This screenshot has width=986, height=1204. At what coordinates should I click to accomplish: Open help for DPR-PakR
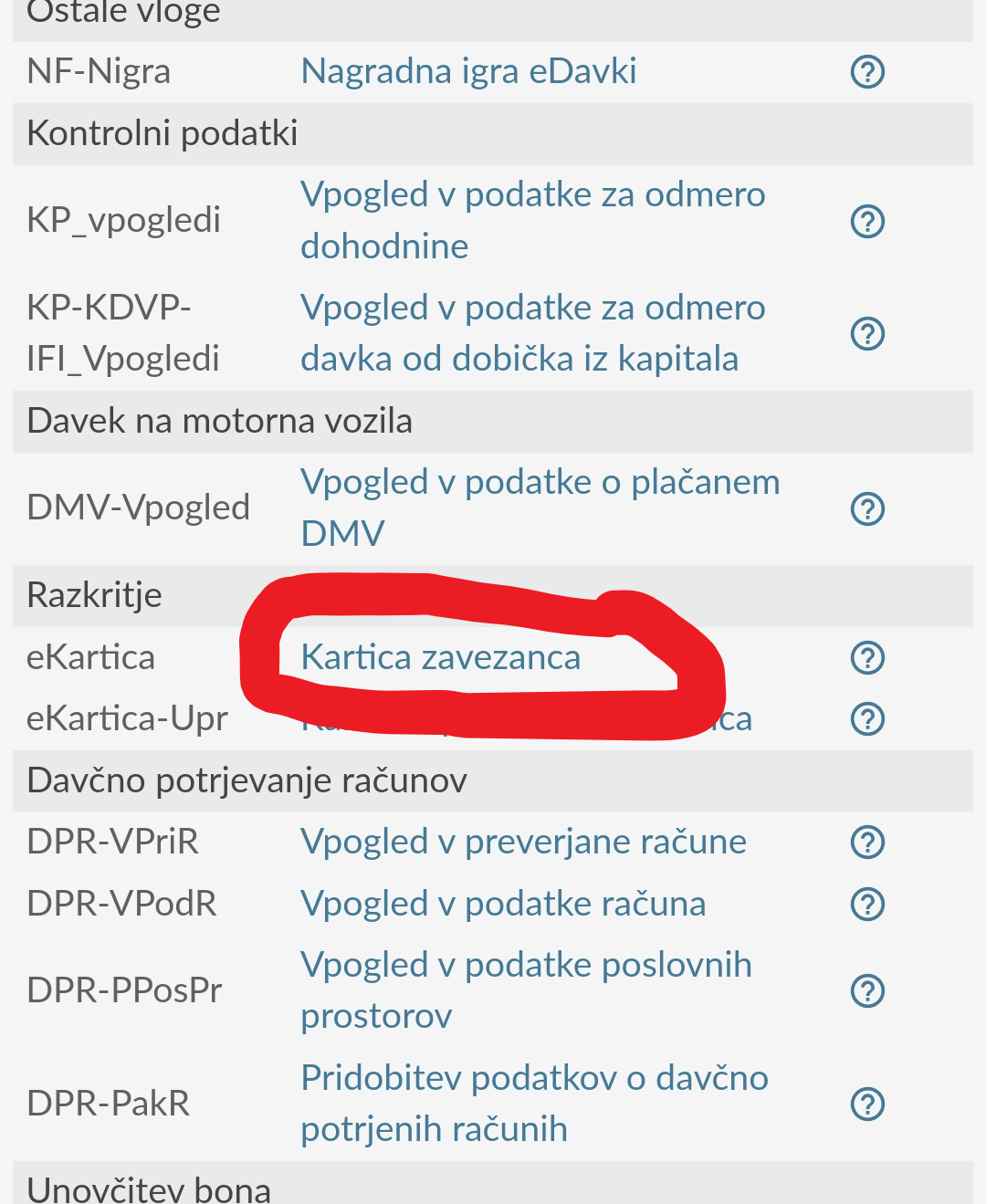866,1104
